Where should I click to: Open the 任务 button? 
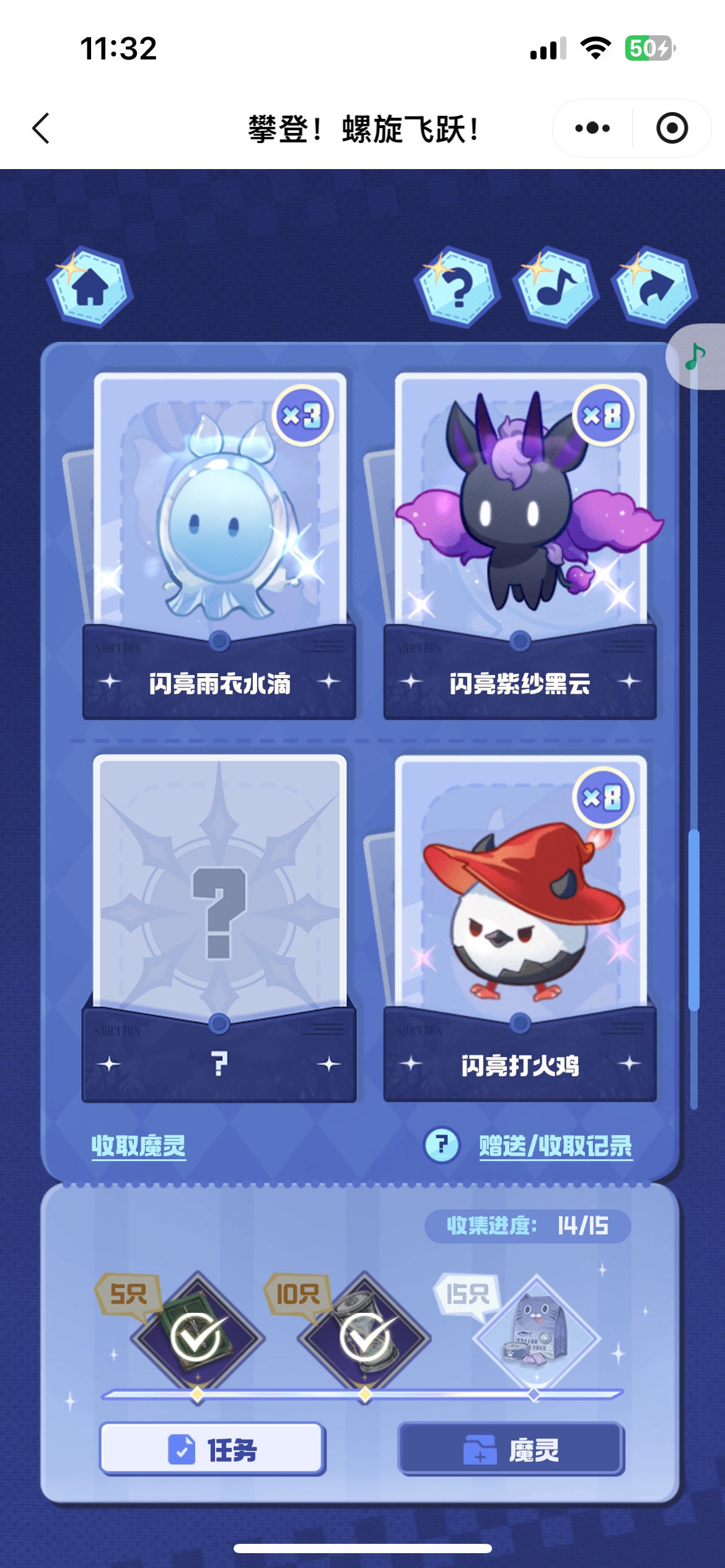click(x=212, y=1450)
